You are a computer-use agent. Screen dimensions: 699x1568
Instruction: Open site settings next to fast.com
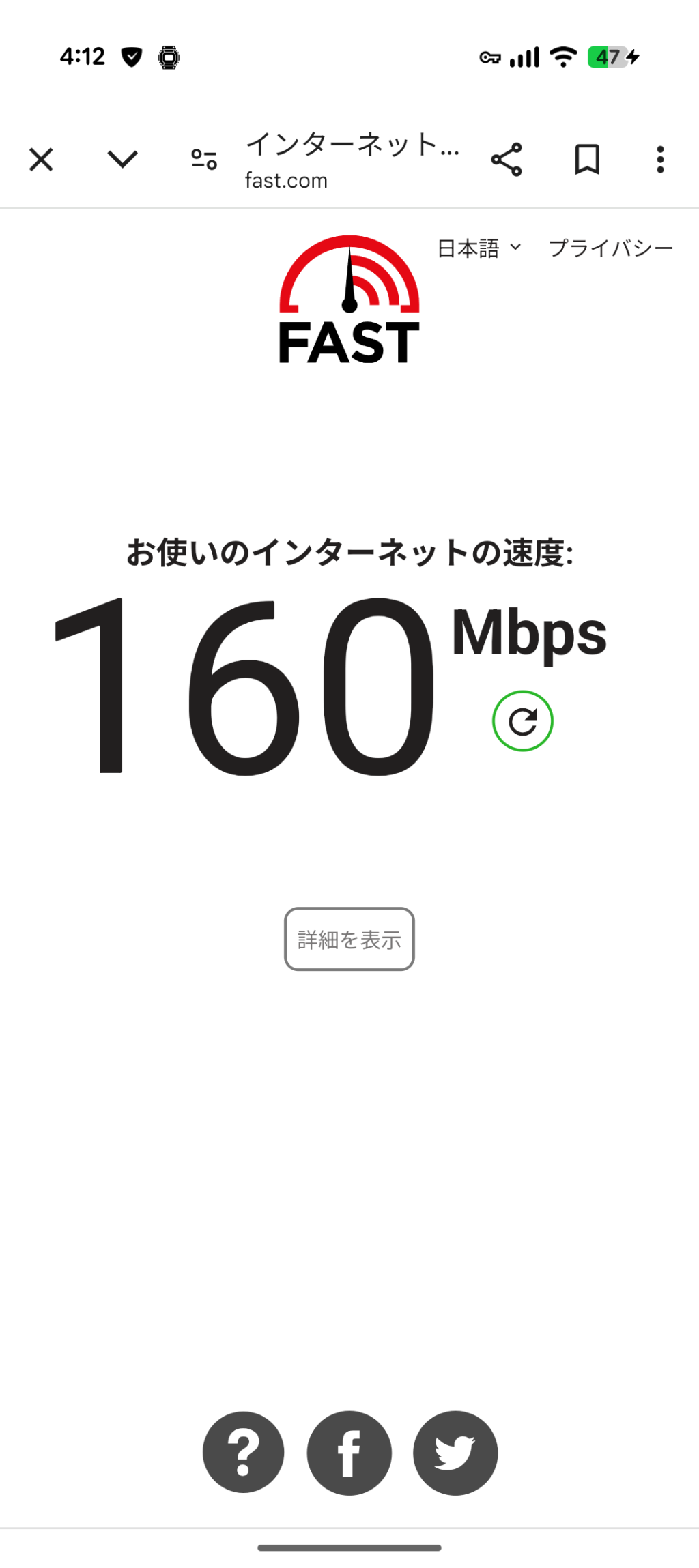click(203, 160)
